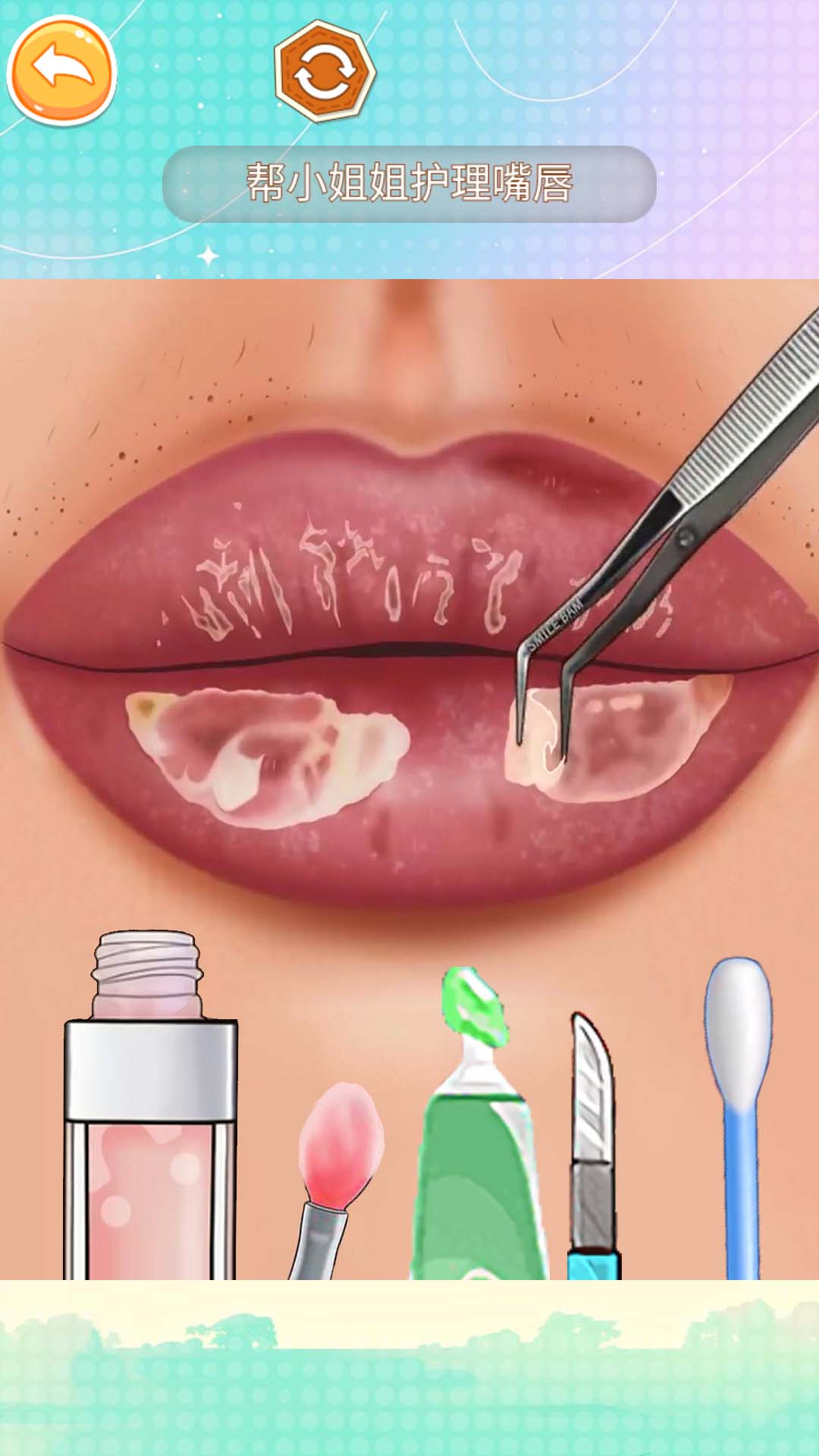Tap the orange back arrow button
This screenshot has height=1456, width=819.
coord(62,71)
